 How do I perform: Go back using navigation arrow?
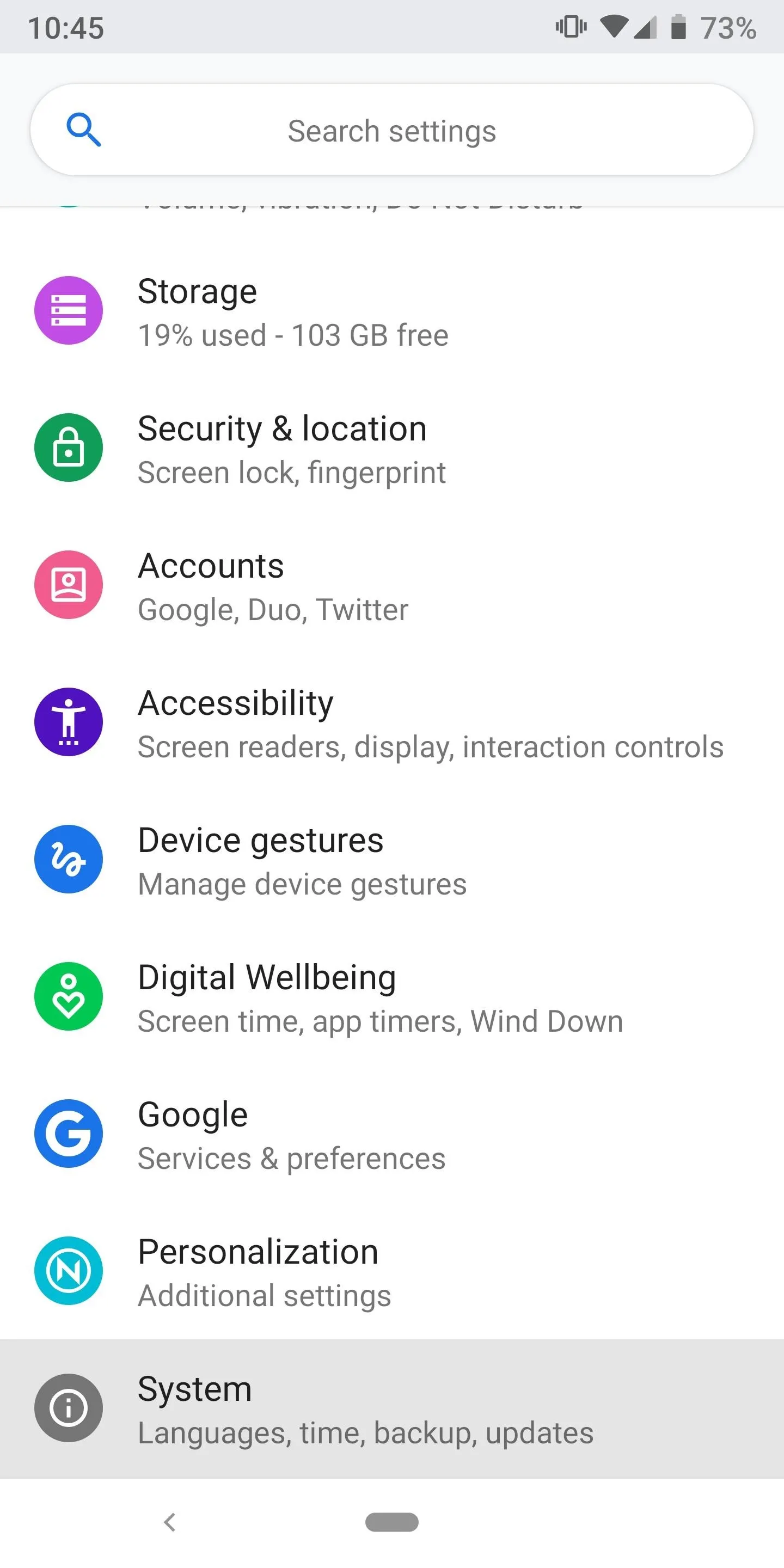170,1522
